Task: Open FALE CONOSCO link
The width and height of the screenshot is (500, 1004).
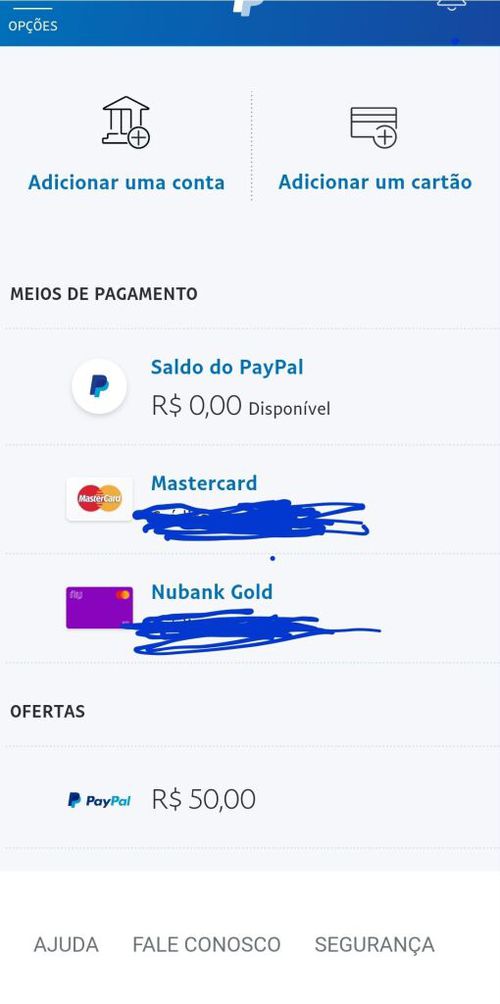Action: (x=206, y=944)
